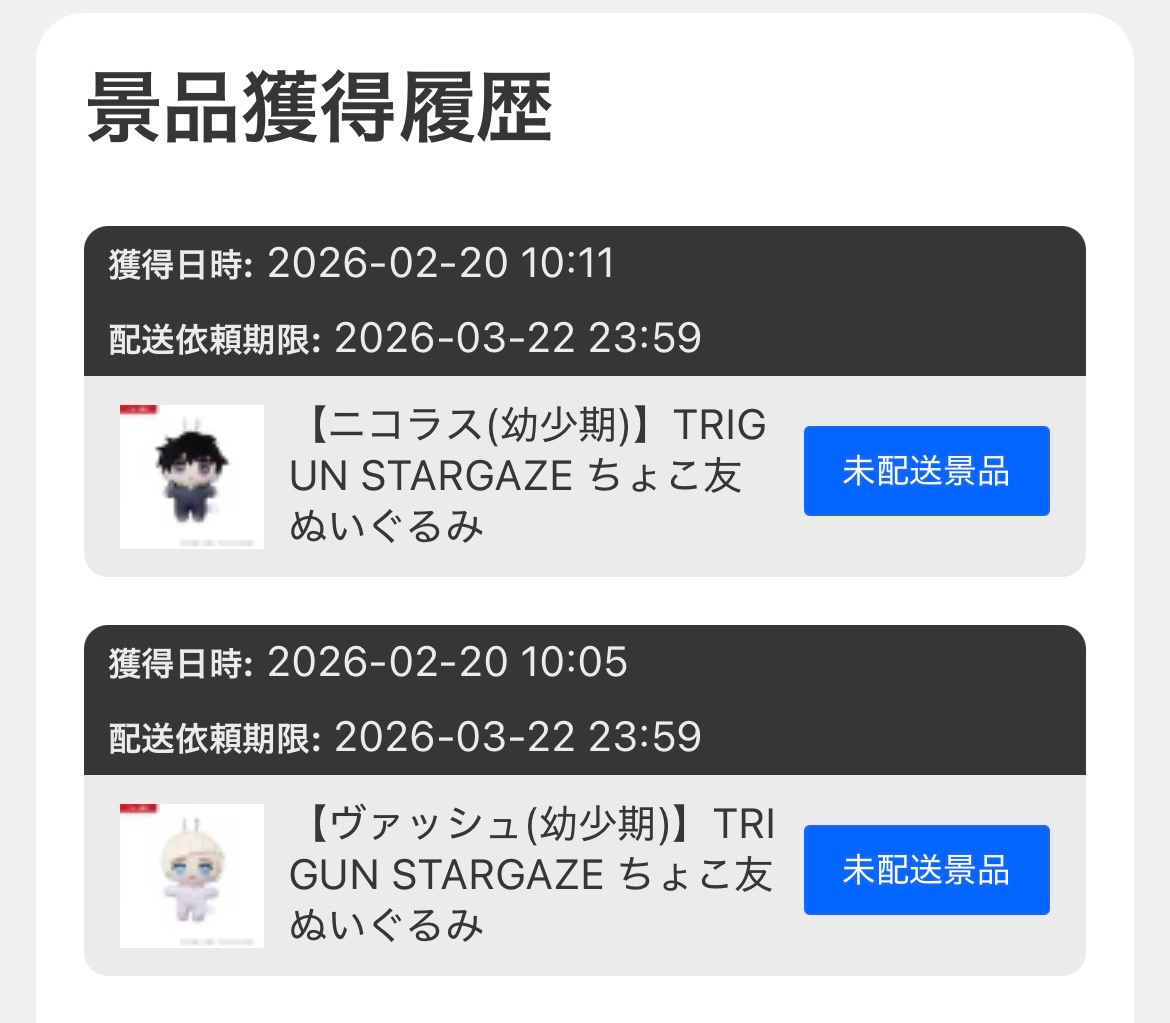This screenshot has height=1023, width=1170.
Task: Tap 未配送景品 button for ヴァッシュ plush
Action: pyautogui.click(x=926, y=870)
